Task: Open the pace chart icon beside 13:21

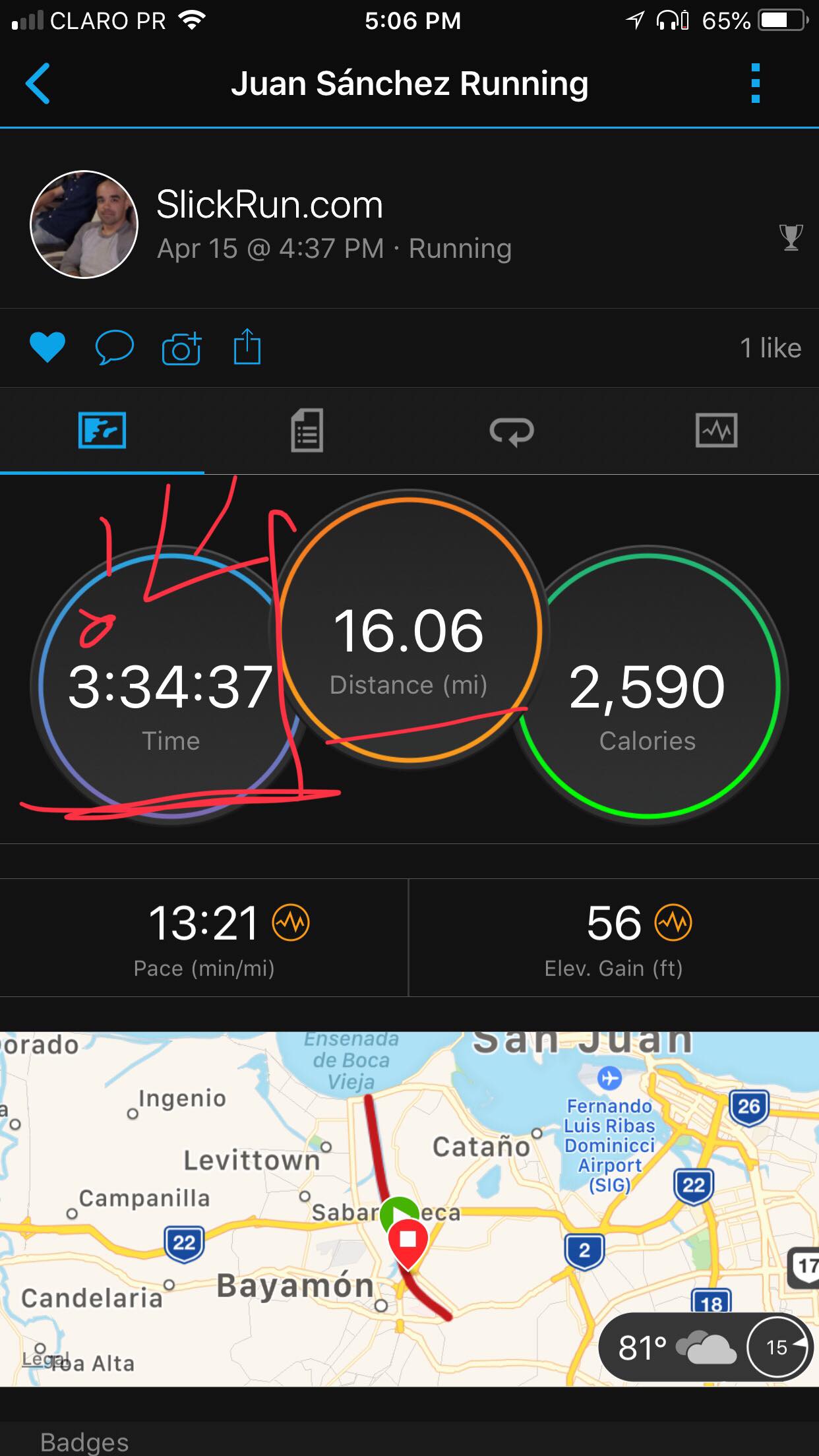Action: pyautogui.click(x=291, y=922)
